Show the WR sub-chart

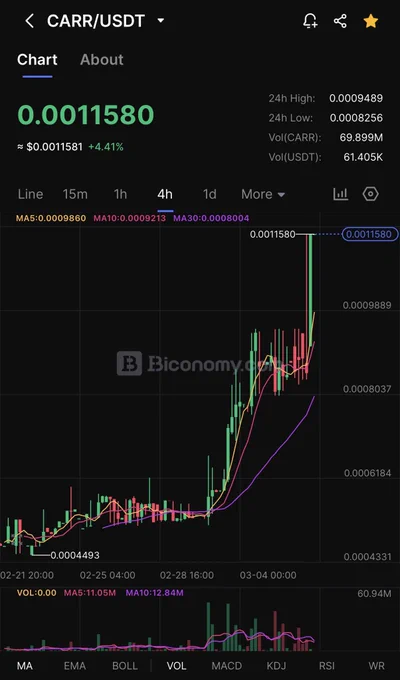point(376,666)
